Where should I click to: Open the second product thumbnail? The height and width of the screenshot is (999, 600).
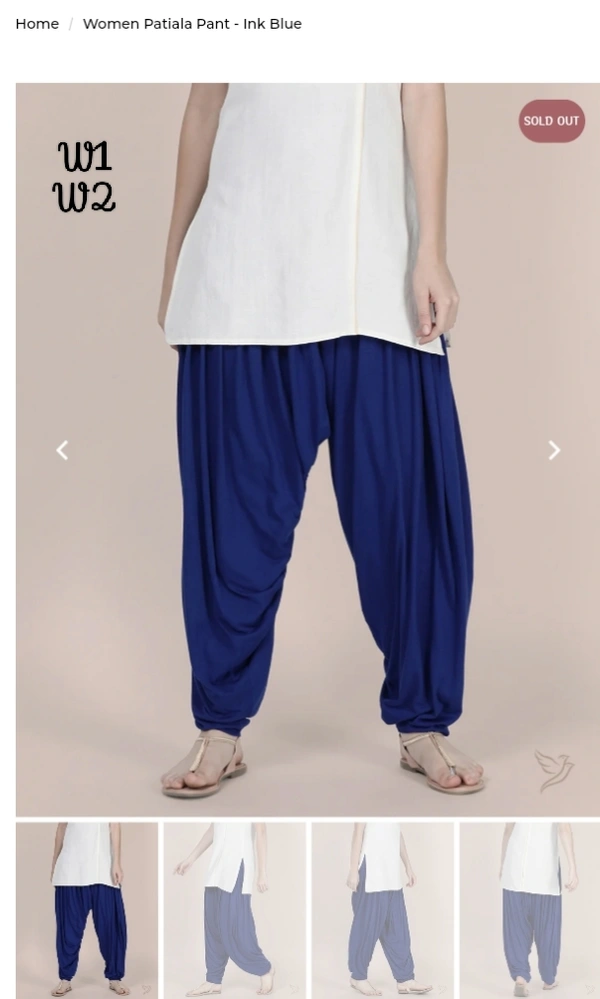(x=235, y=909)
